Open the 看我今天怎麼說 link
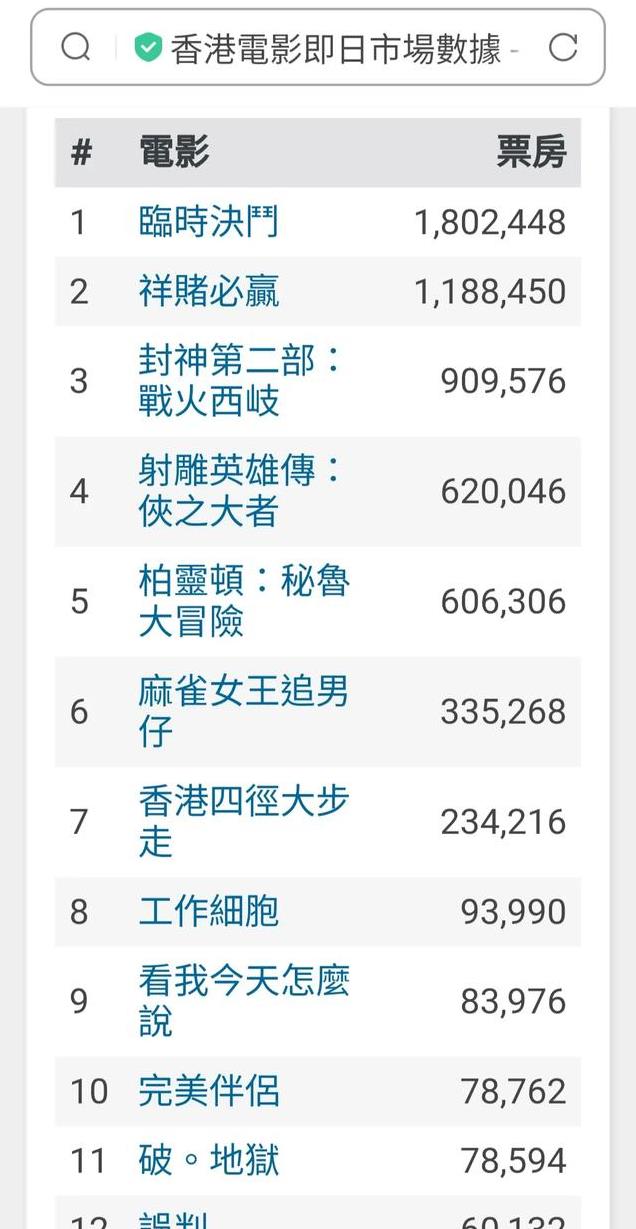This screenshot has height=1229, width=636. coord(244,1001)
